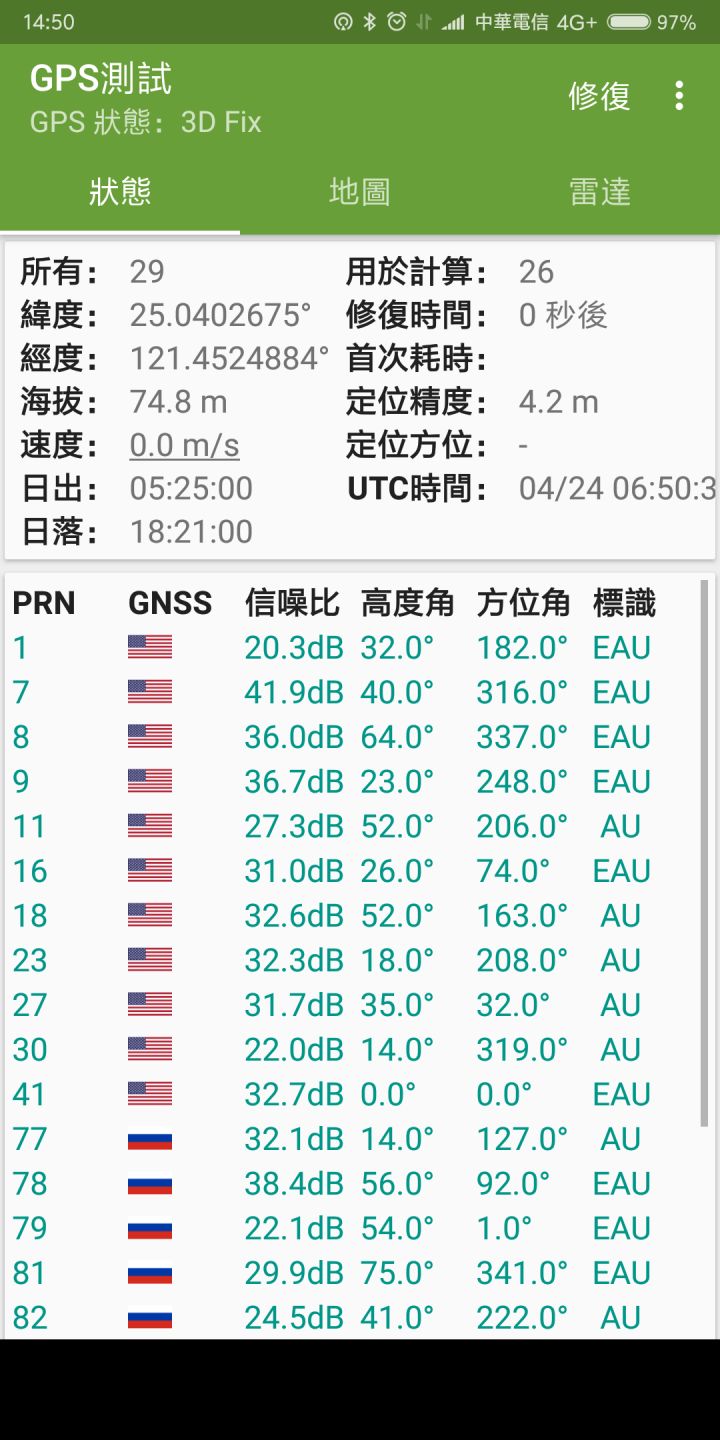
Task: Switch to the 地圖 tab
Action: point(360,192)
